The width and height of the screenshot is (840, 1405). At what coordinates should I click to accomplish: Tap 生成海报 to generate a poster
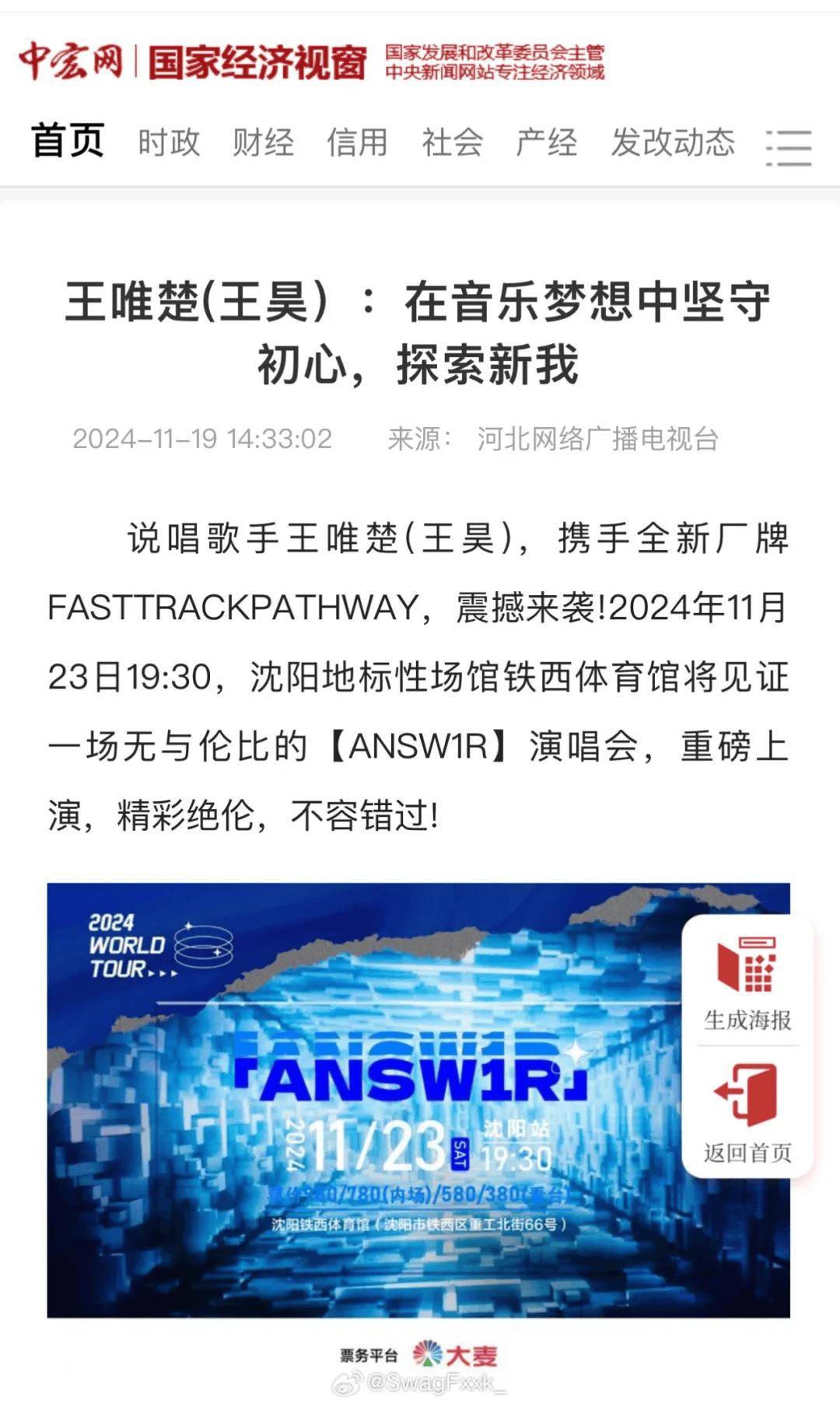point(747,983)
